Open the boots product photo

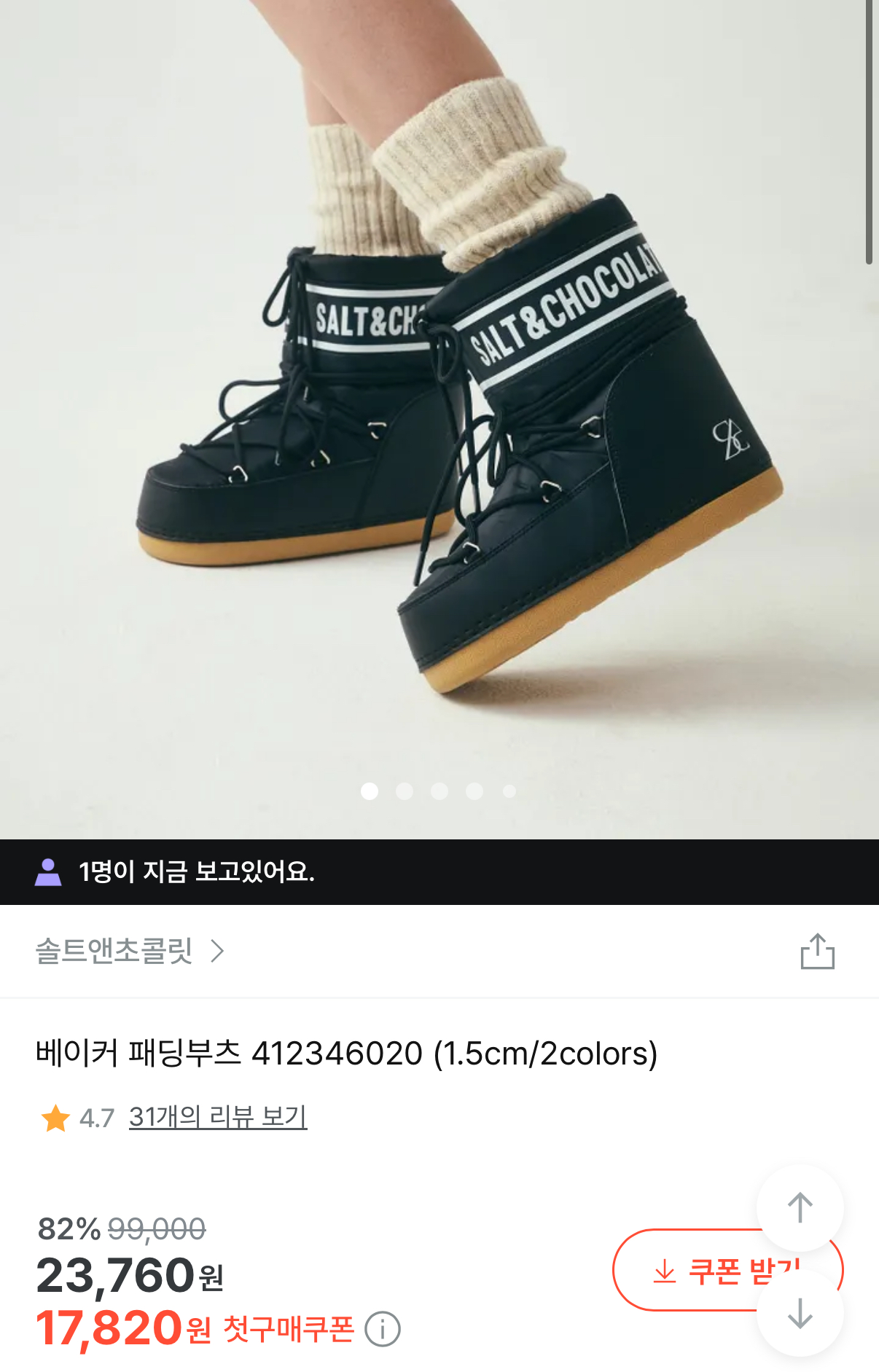pyautogui.click(x=439, y=408)
